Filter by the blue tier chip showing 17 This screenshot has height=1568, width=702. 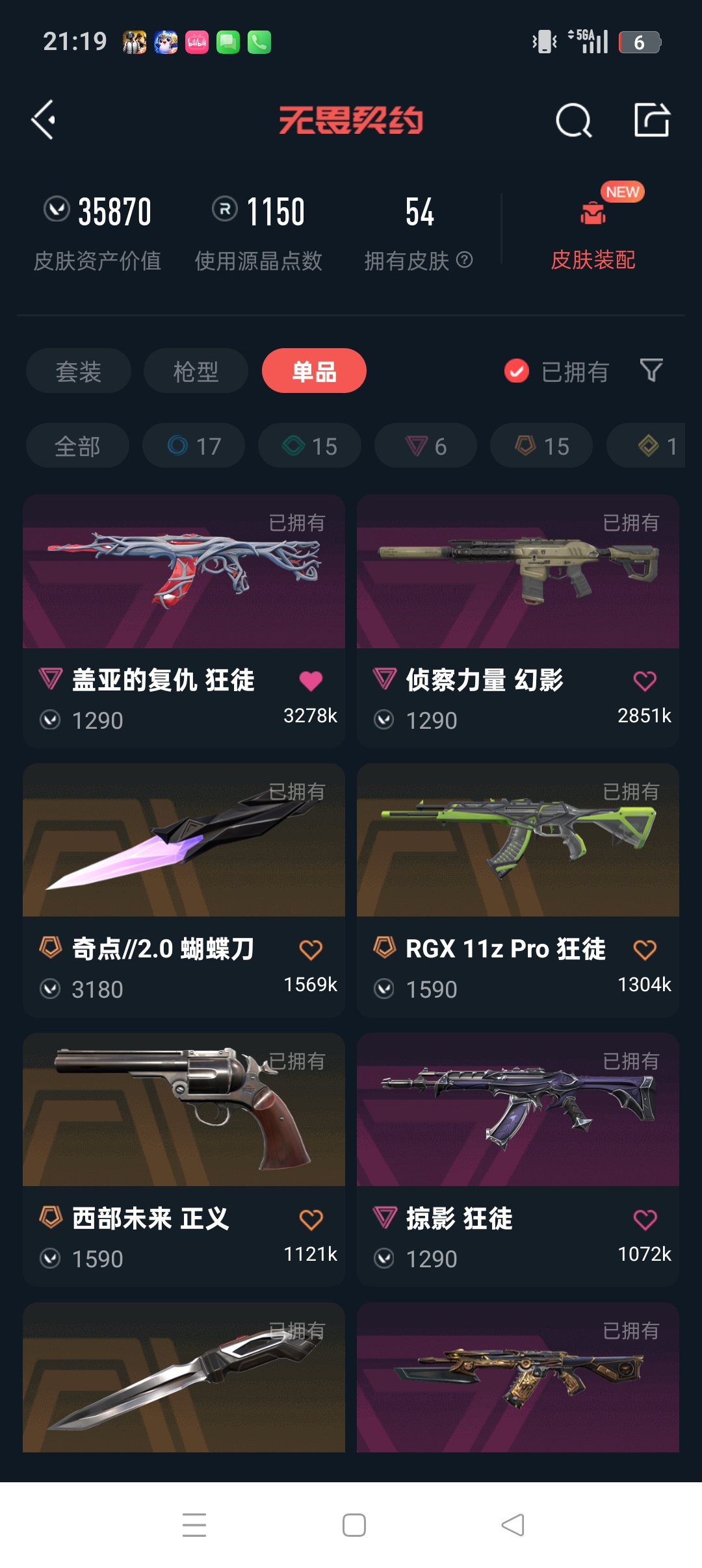194,446
